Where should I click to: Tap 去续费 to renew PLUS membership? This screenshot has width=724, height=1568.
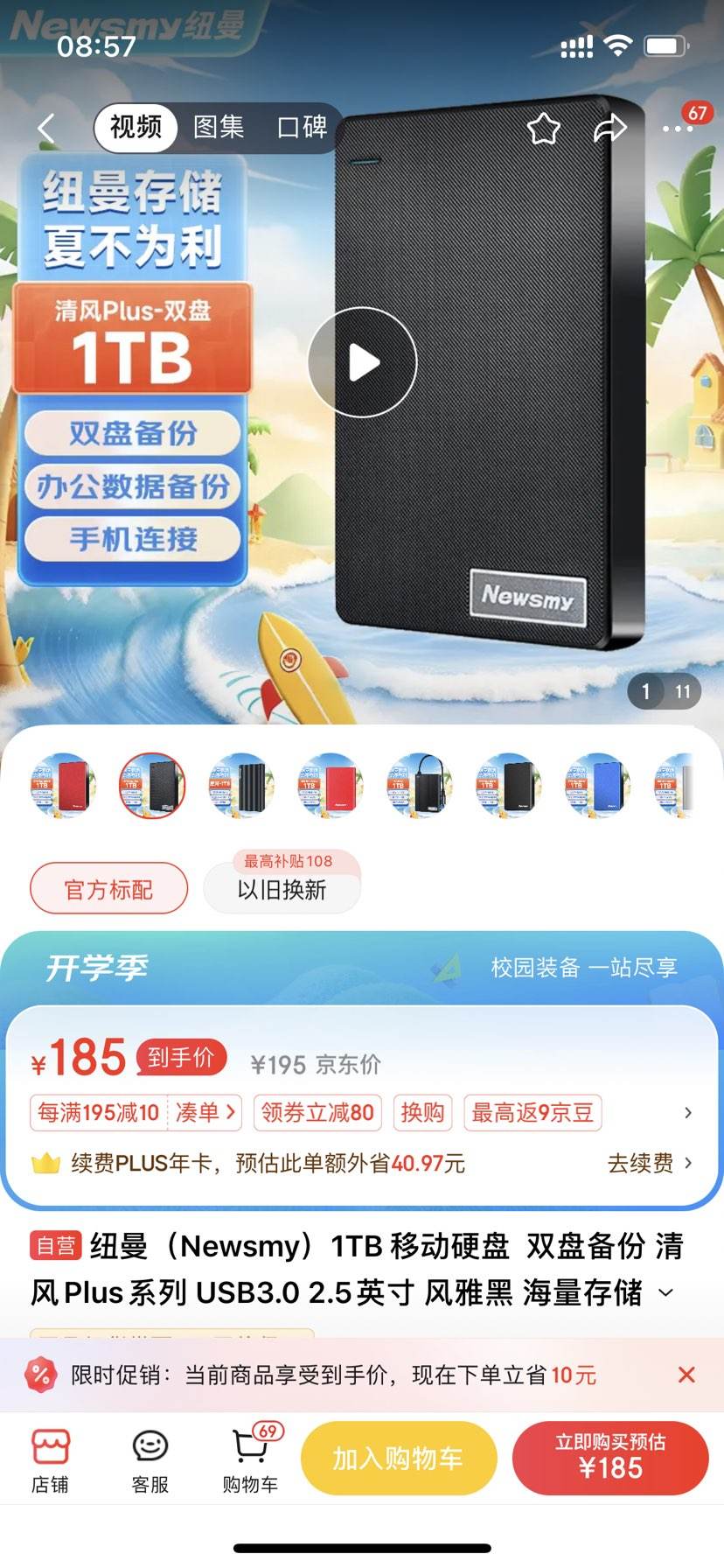tap(644, 1163)
